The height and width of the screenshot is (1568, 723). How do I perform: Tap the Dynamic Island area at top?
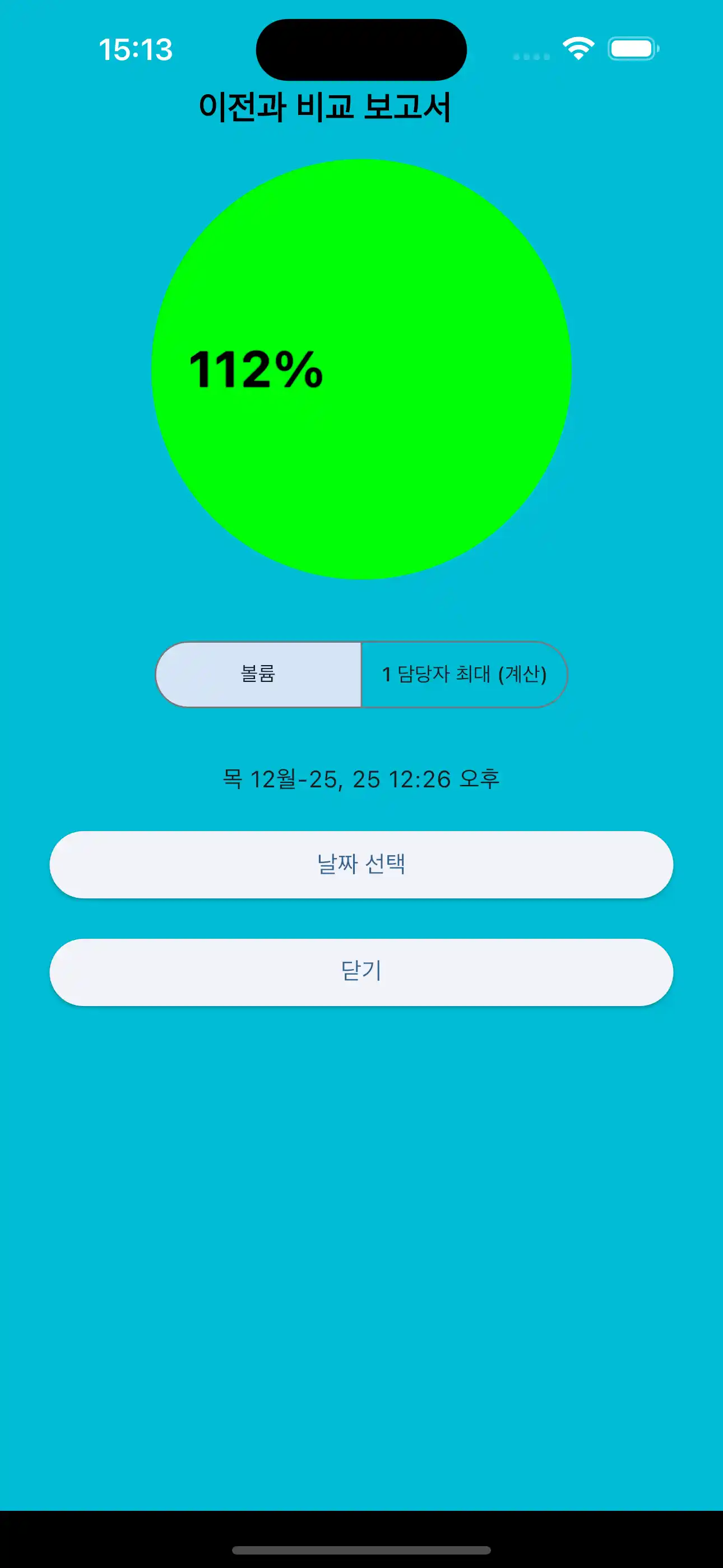point(361,49)
